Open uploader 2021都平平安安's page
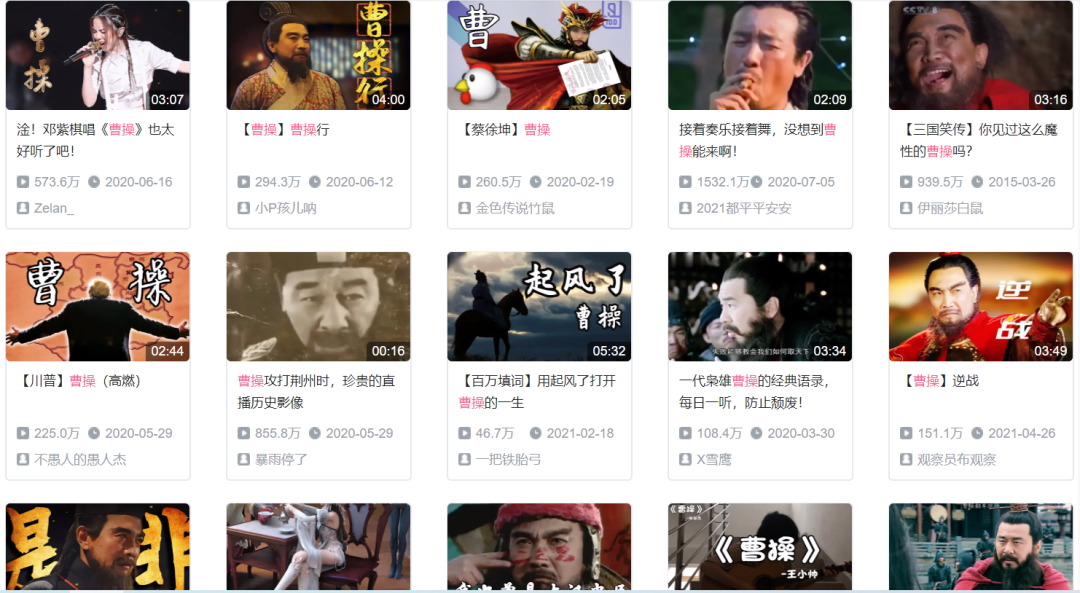This screenshot has width=1080, height=593. (743, 208)
